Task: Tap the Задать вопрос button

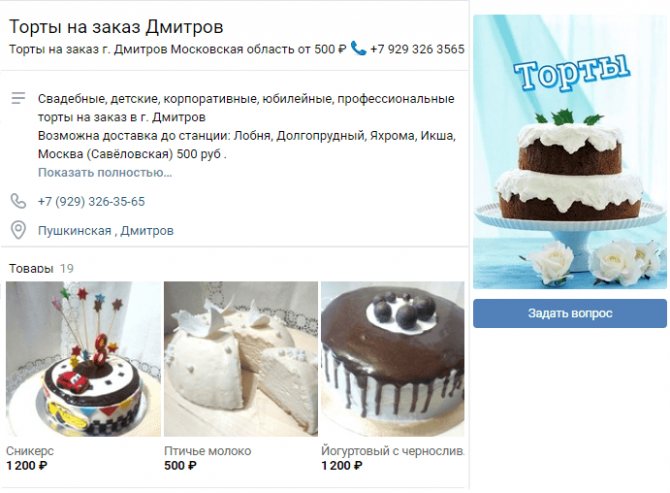Action: [570, 313]
